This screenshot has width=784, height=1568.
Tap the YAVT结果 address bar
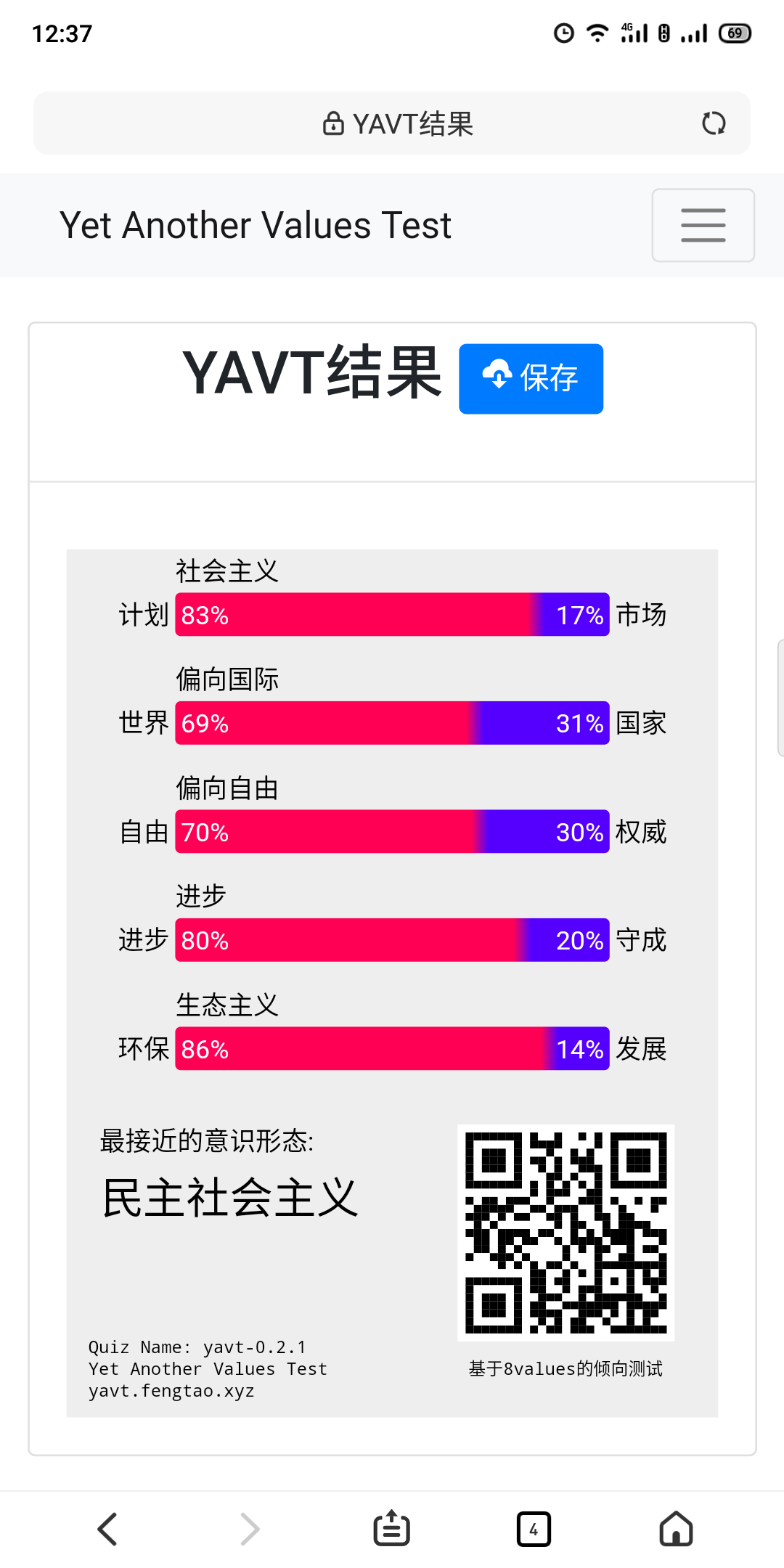[398, 123]
